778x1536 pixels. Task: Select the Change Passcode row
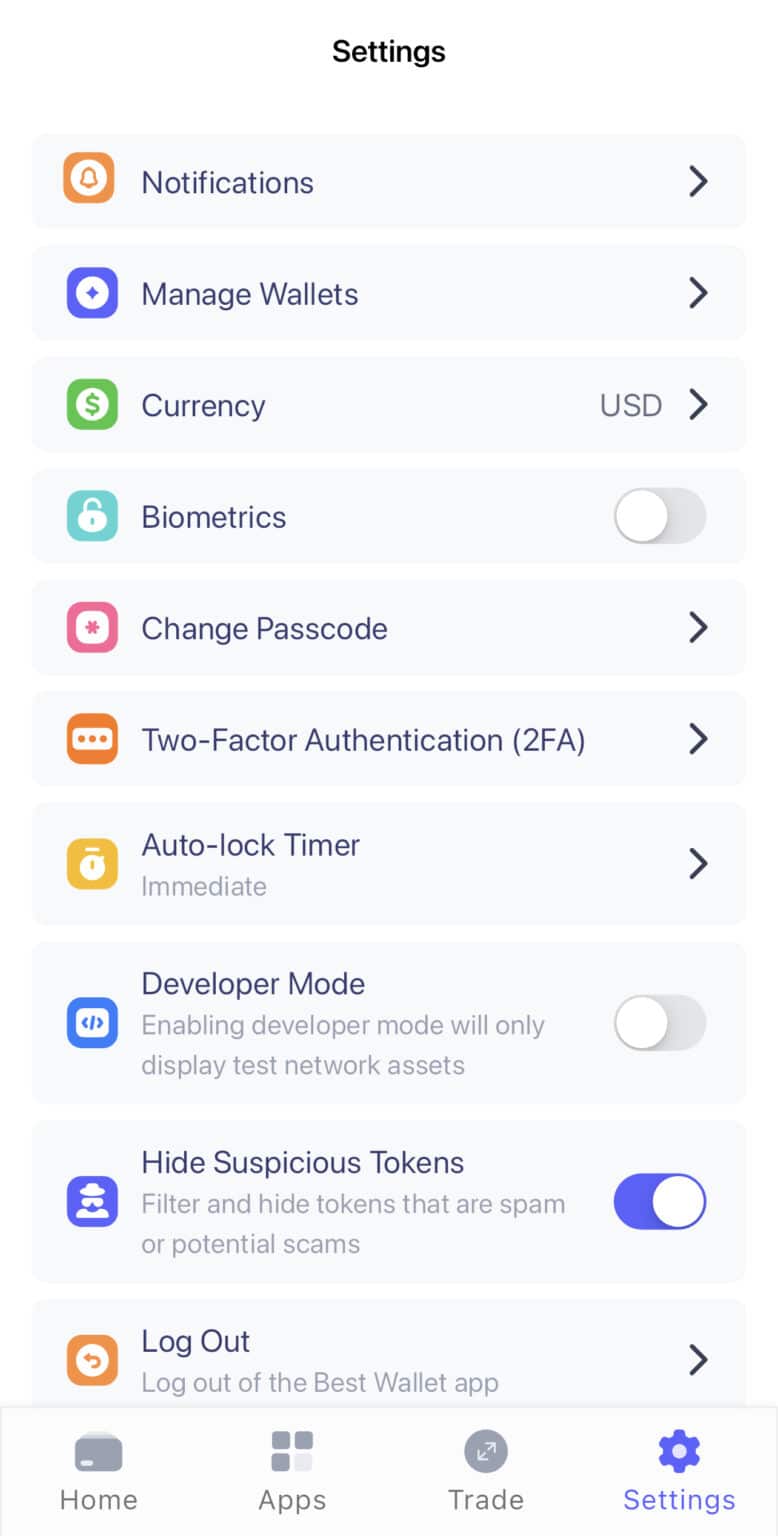(389, 628)
